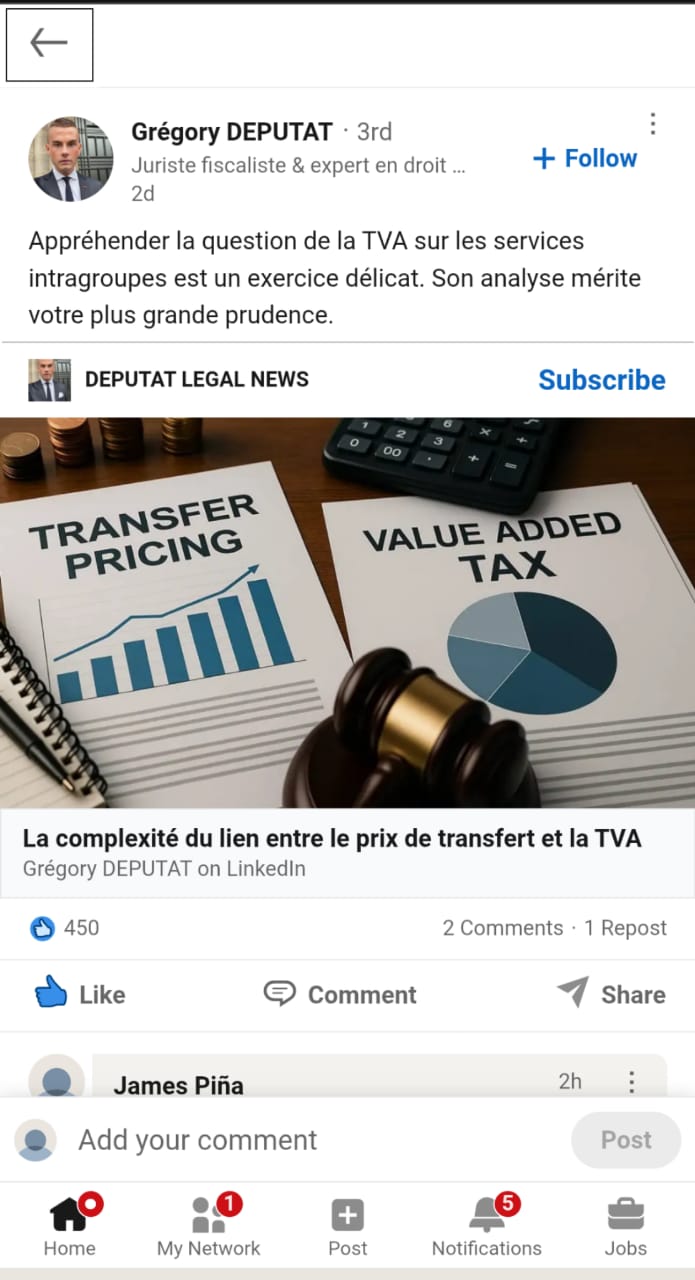The width and height of the screenshot is (695, 1280).
Task: Tap the Add your comment field
Action: point(300,1140)
